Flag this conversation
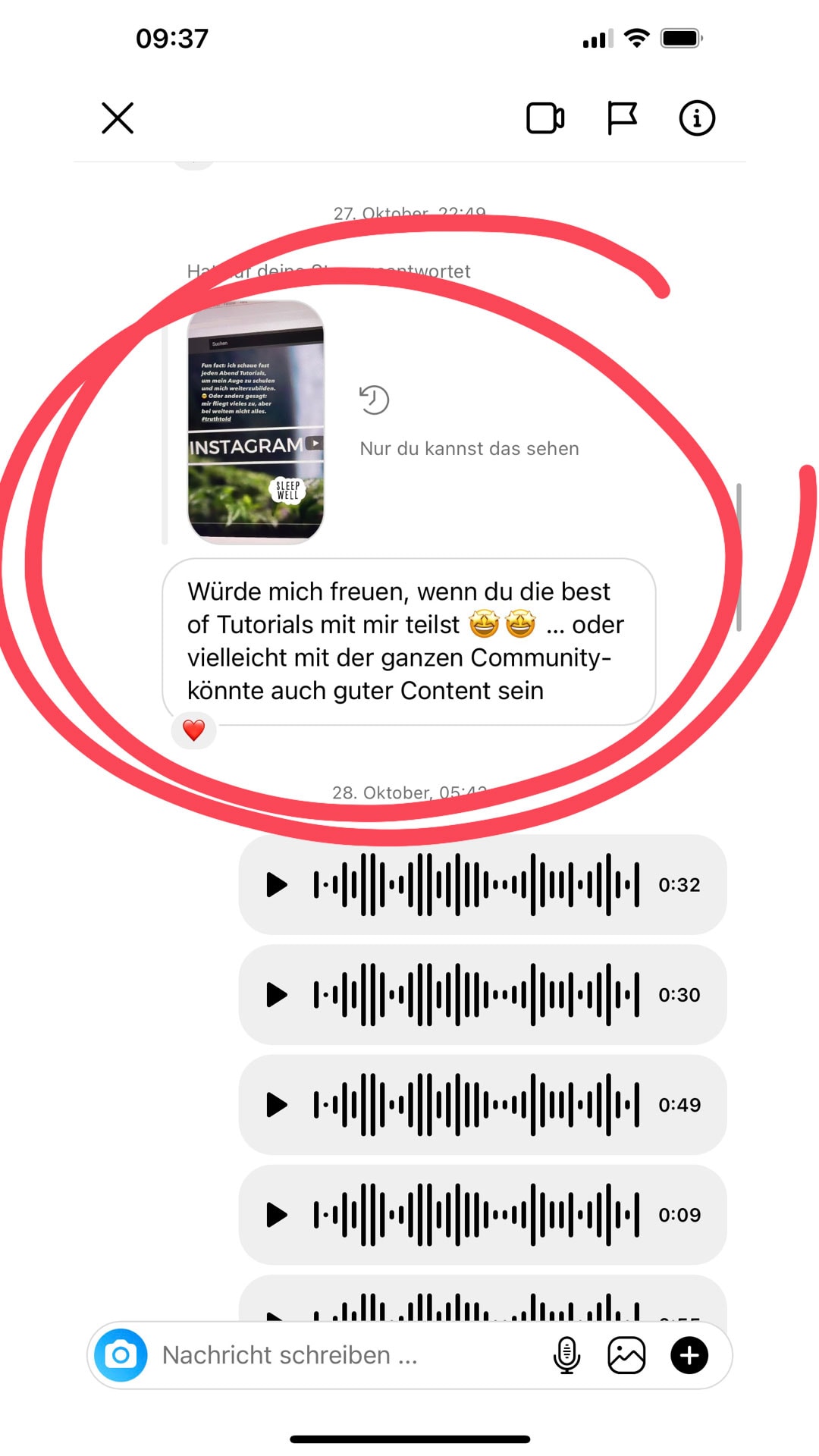Viewport: 819px width, 1456px height. tap(622, 118)
